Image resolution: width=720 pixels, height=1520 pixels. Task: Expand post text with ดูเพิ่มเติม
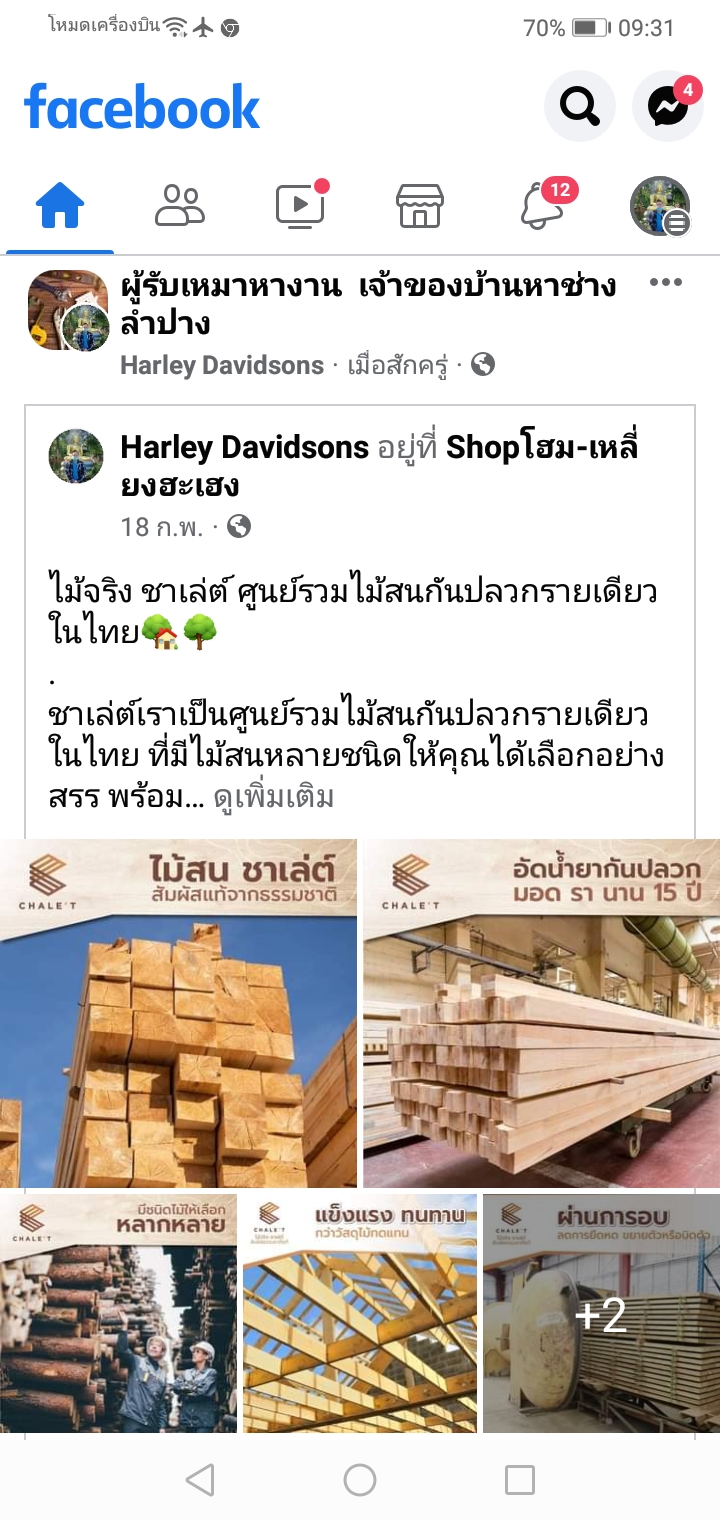pos(273,797)
